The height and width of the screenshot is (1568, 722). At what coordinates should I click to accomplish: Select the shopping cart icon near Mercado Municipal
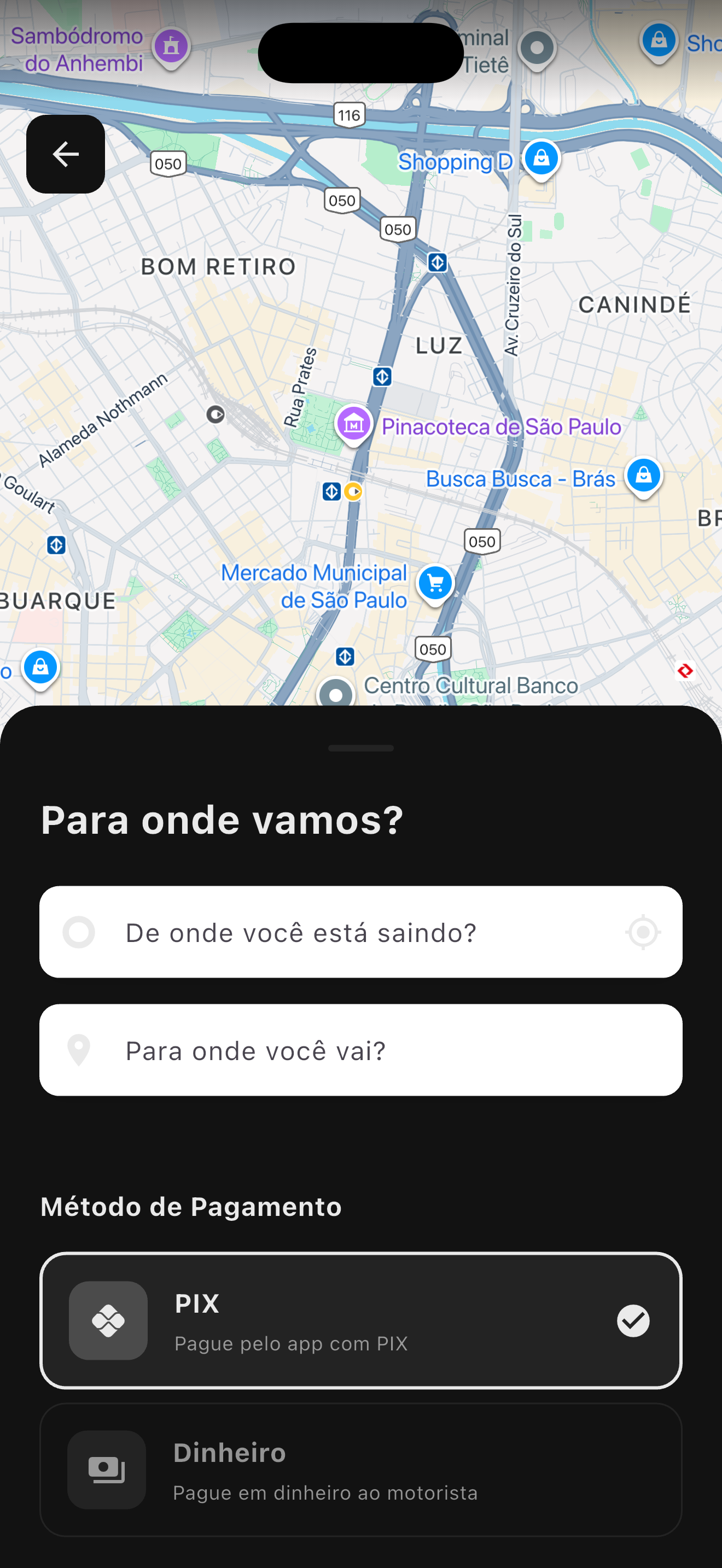pyautogui.click(x=435, y=582)
